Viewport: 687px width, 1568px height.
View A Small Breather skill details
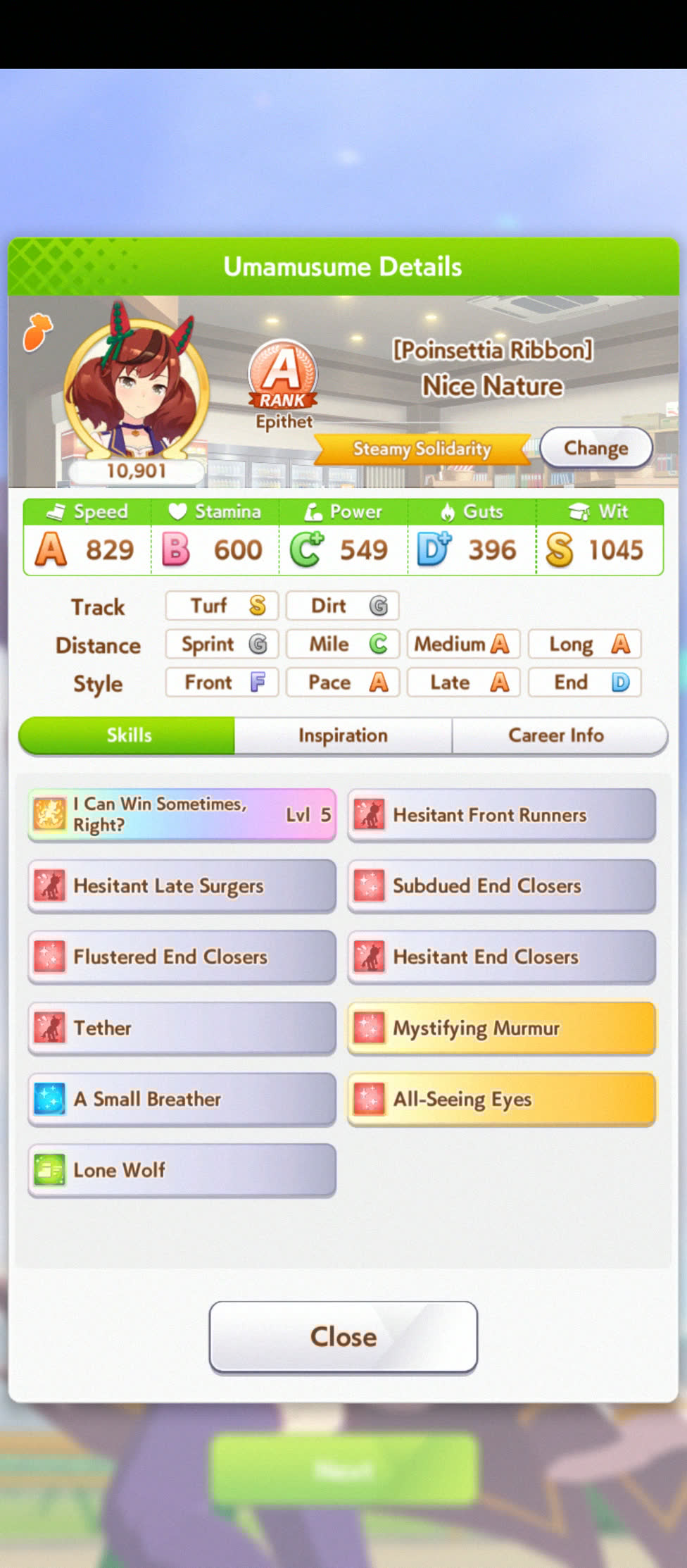(182, 1099)
